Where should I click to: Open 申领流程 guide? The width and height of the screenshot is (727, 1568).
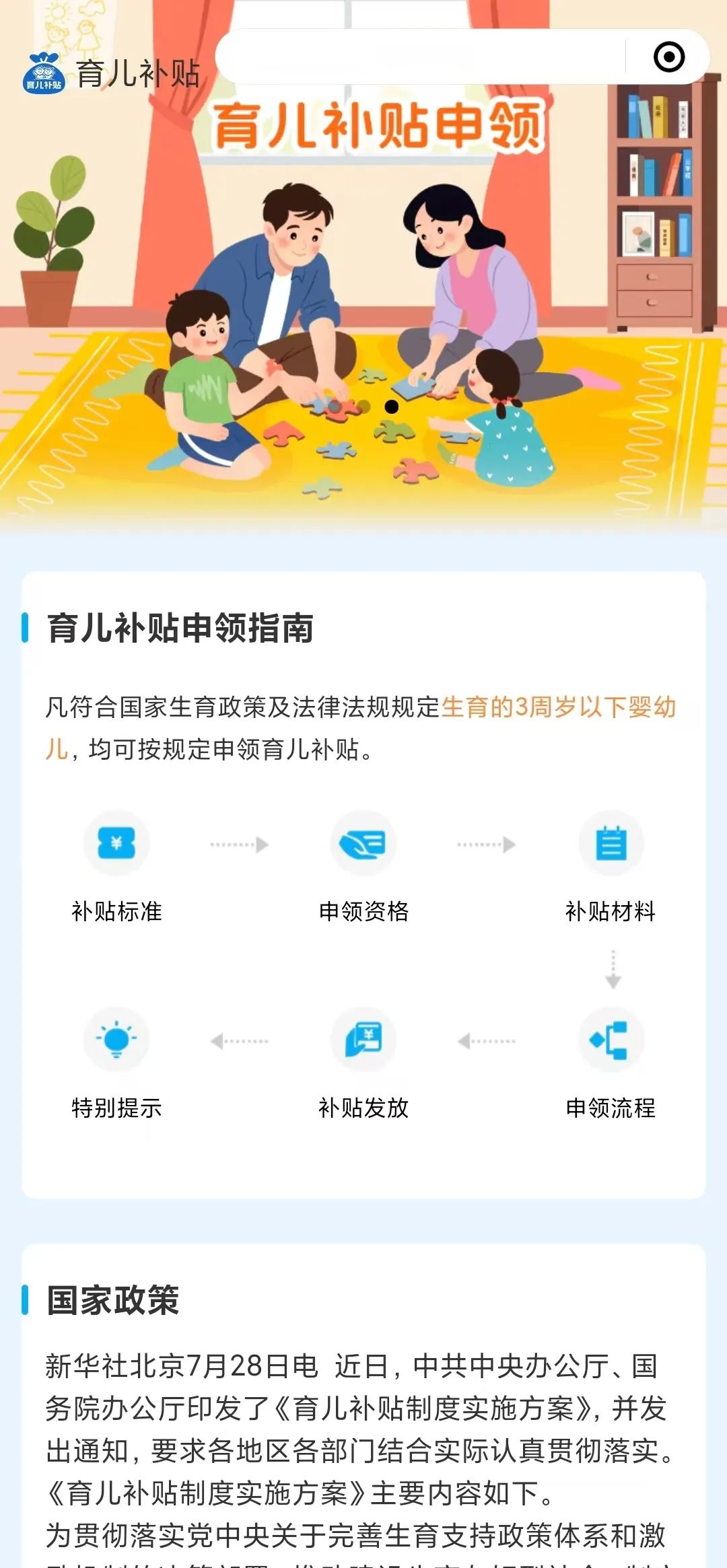pyautogui.click(x=611, y=1040)
